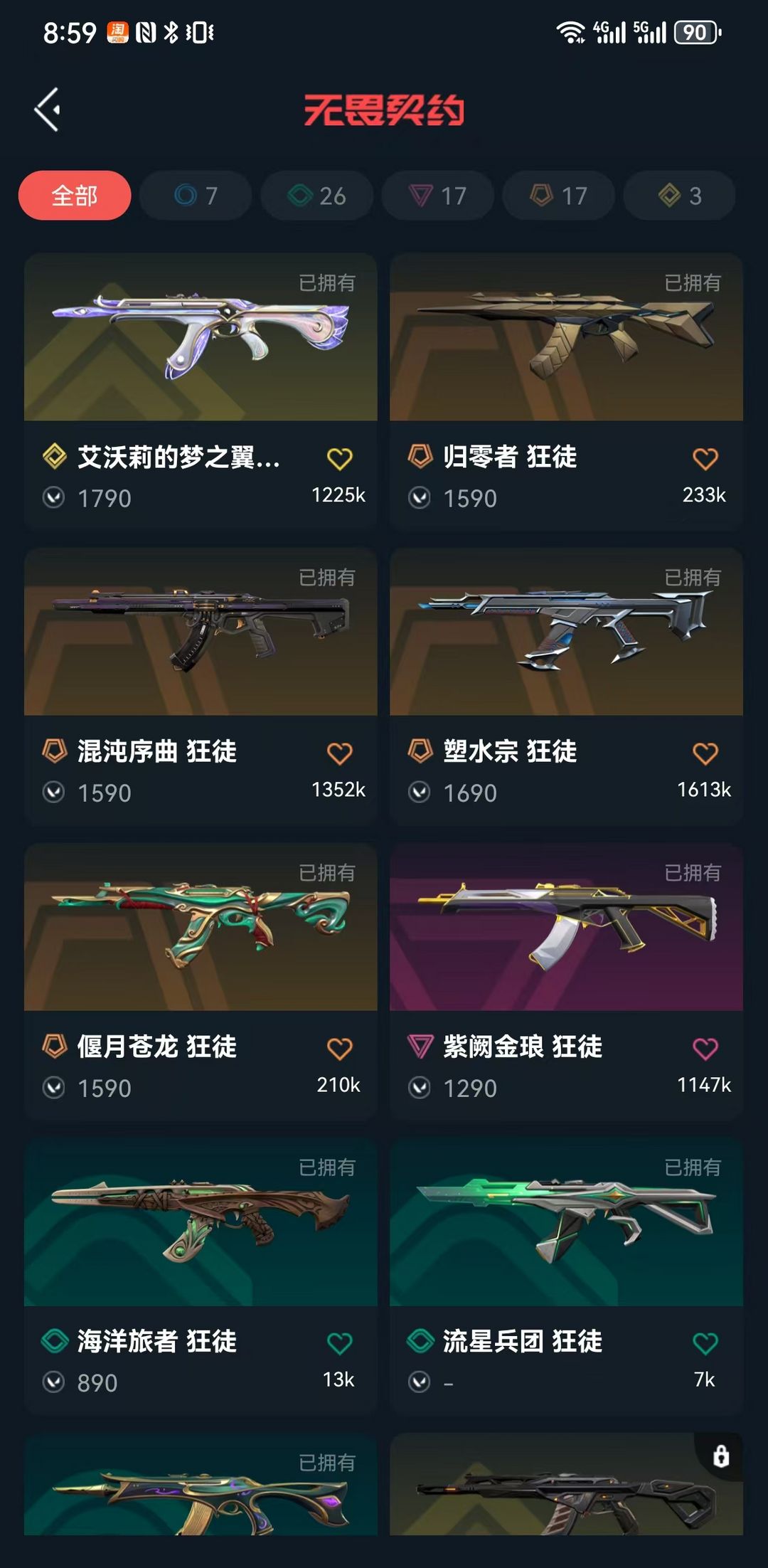The height and width of the screenshot is (1568, 768).
Task: Filter by the green tier showing 26
Action: [316, 196]
